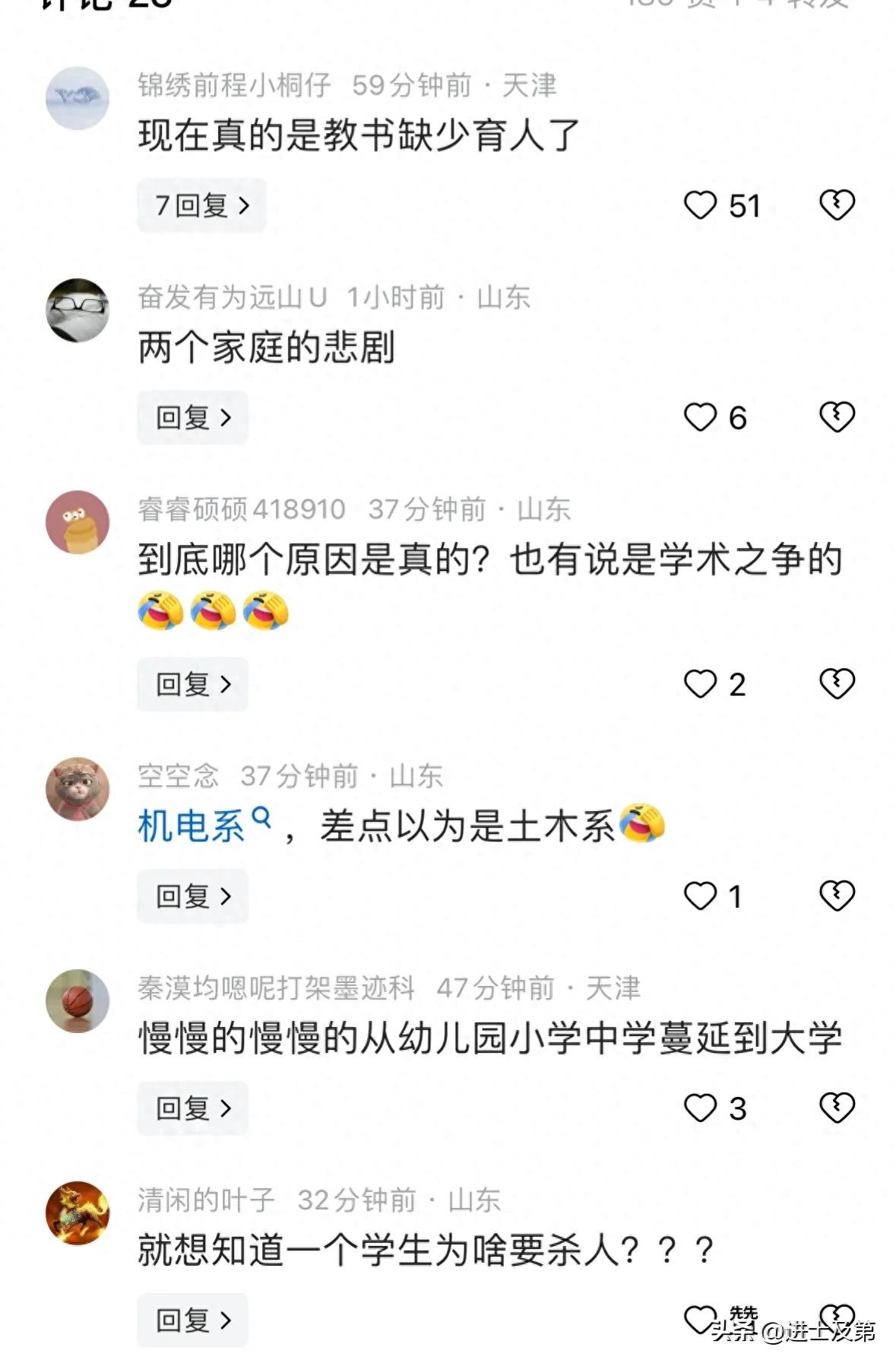Reply to 空空念's comment

[x=193, y=896]
